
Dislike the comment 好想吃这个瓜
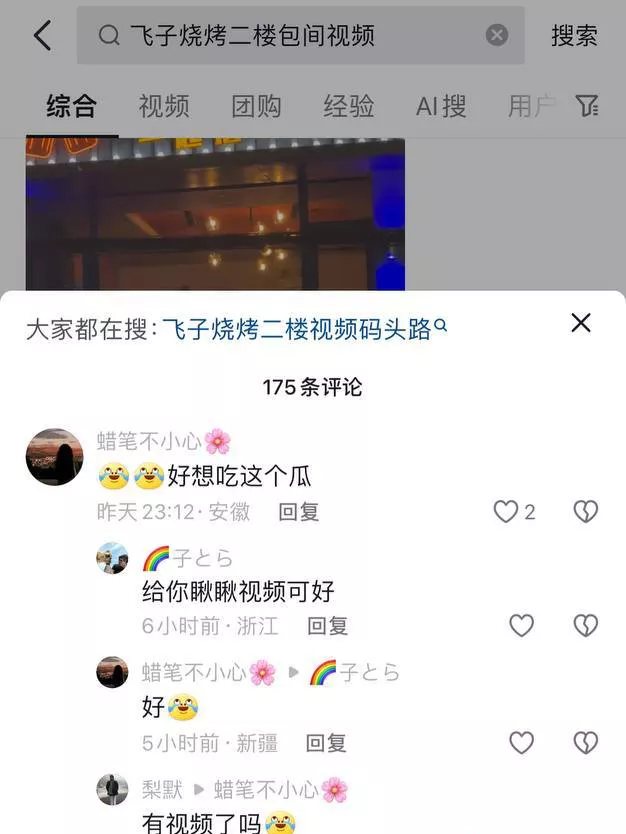[585, 512]
